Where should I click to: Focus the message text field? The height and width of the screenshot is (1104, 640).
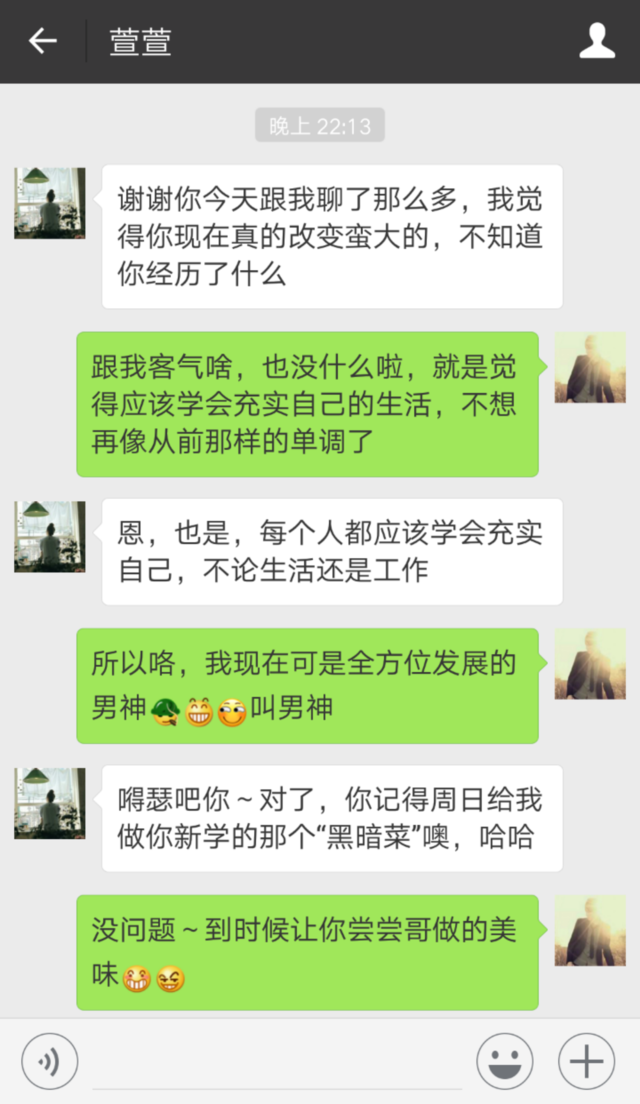276,1062
